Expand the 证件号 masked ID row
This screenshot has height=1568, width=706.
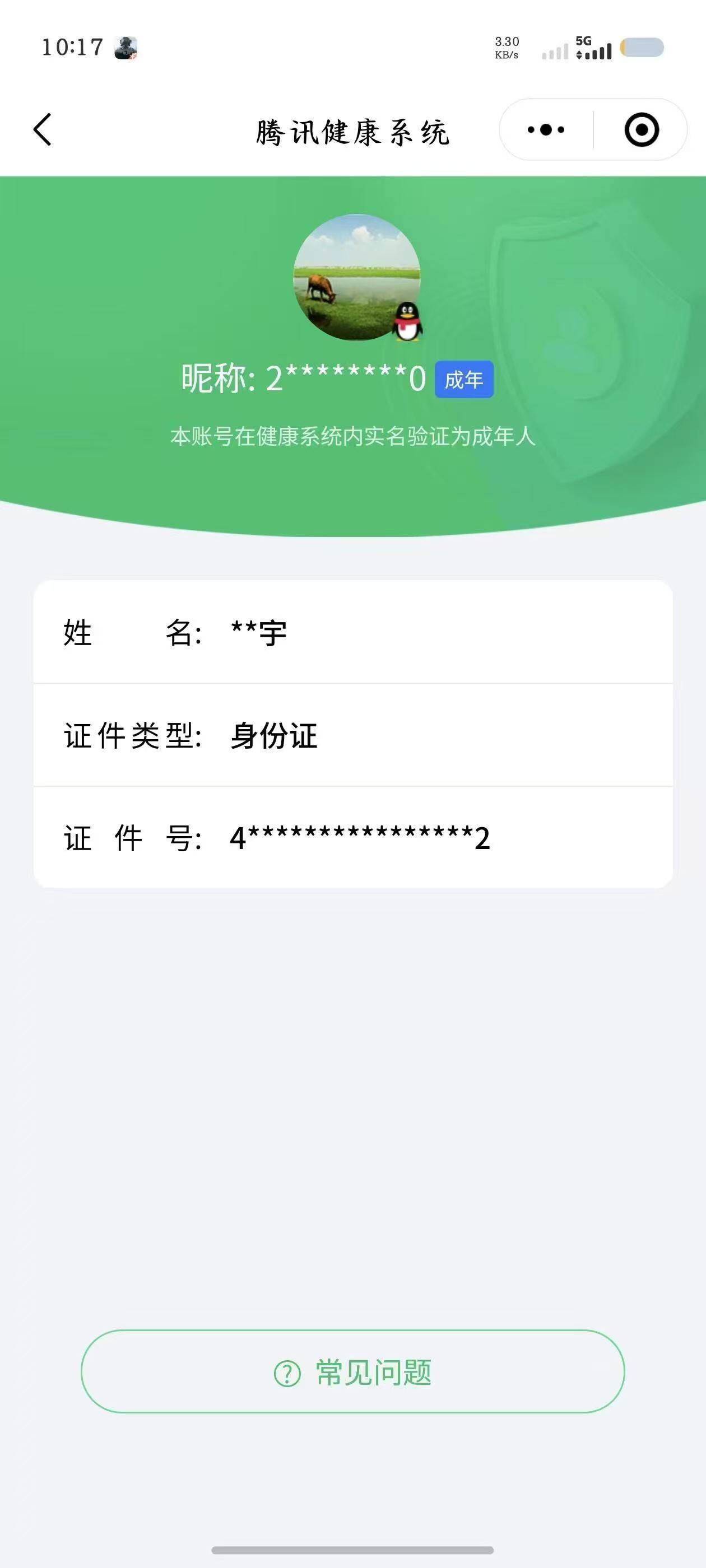tap(352, 838)
